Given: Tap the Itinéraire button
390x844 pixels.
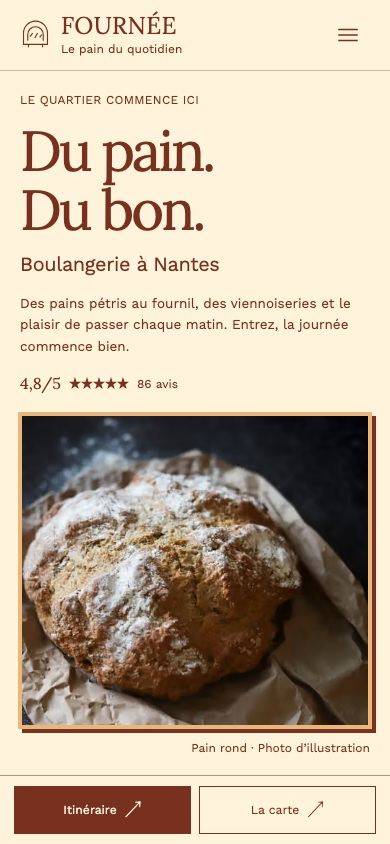Looking at the screenshot, I should coord(102,810).
